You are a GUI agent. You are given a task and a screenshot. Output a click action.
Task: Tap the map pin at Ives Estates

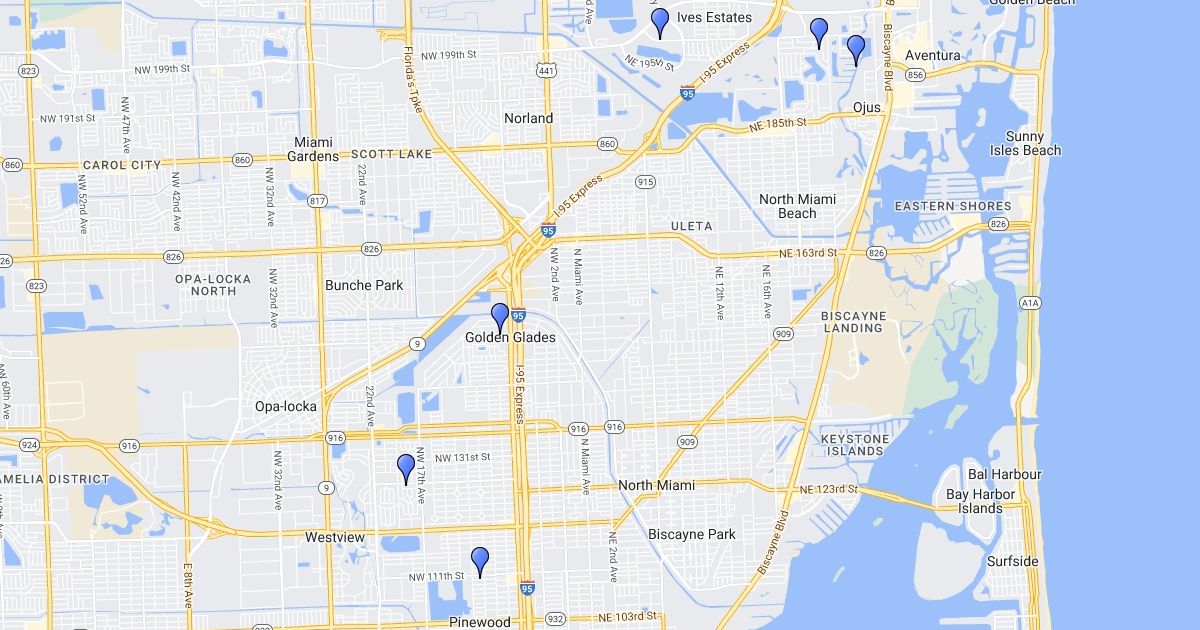click(x=660, y=20)
